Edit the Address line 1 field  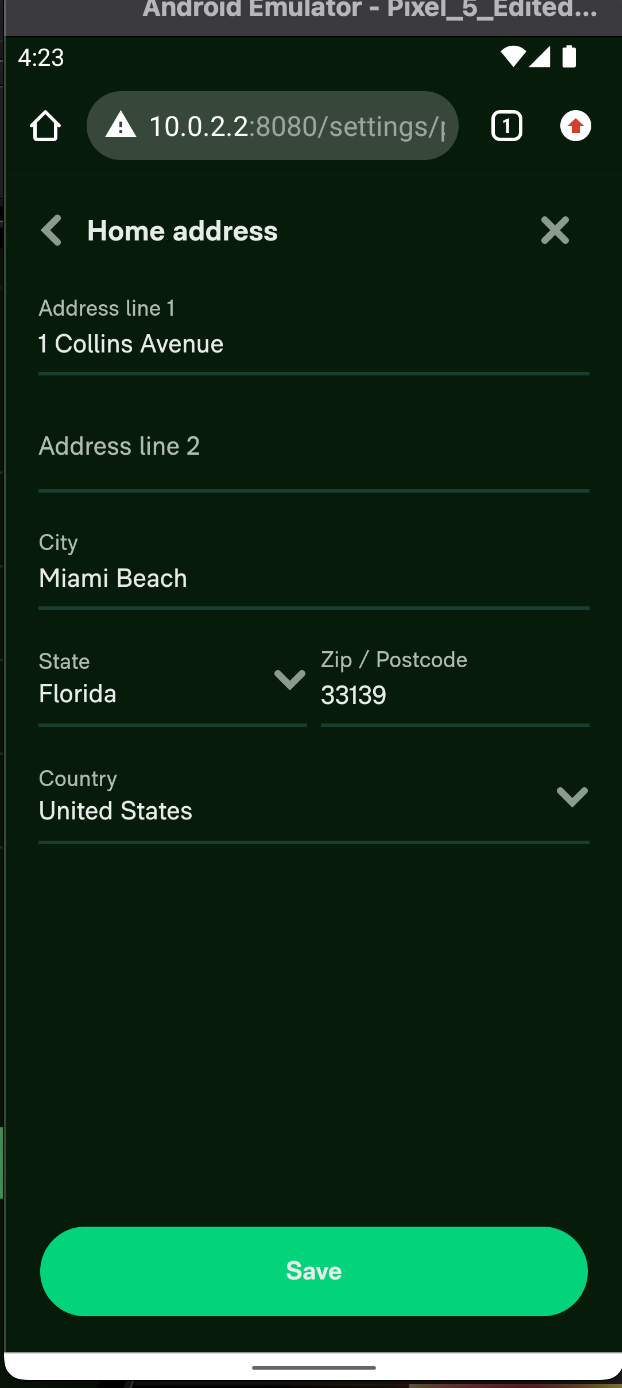[312, 344]
